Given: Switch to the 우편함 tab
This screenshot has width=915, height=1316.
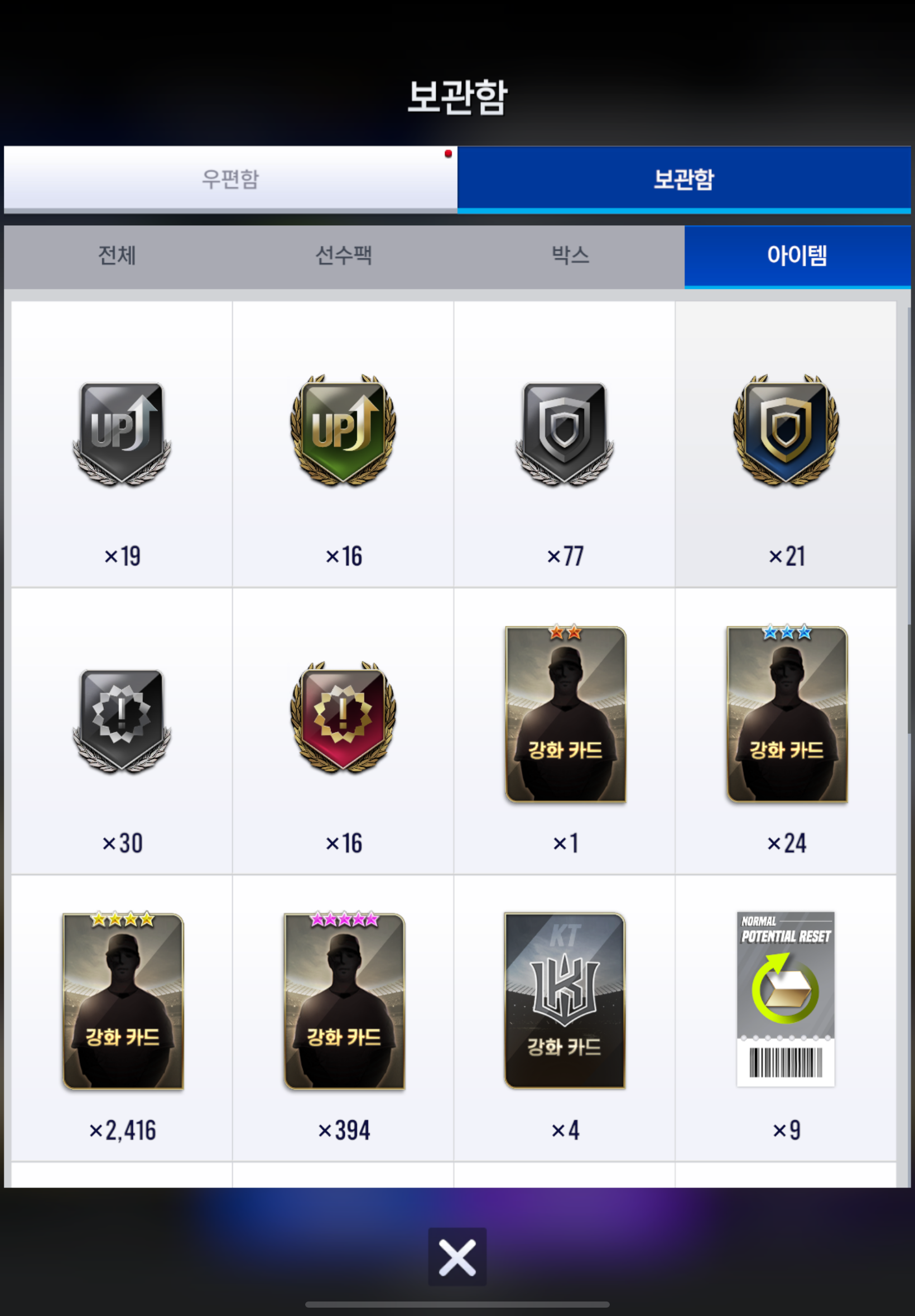Looking at the screenshot, I should pyautogui.click(x=230, y=179).
